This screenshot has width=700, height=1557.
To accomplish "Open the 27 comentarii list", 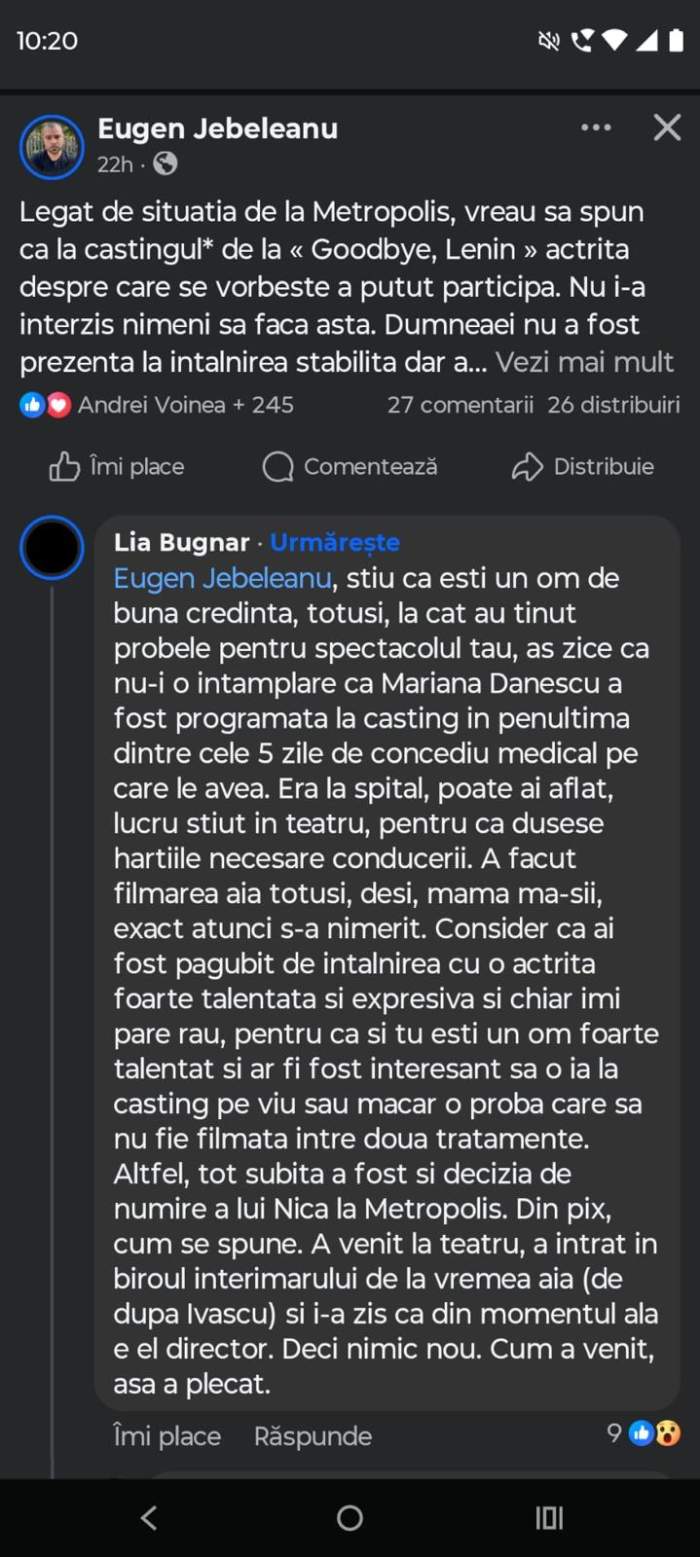I will point(460,405).
